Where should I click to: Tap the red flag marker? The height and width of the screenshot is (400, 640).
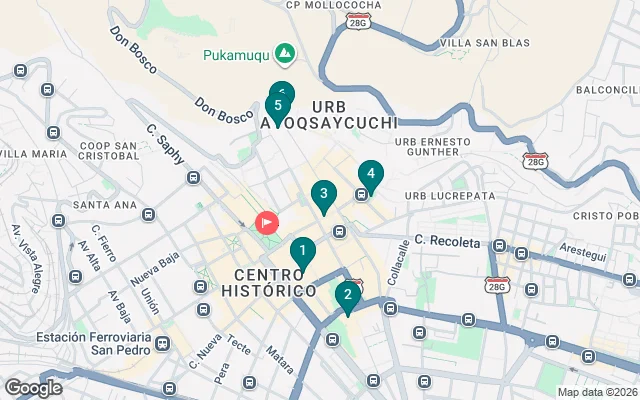267,222
